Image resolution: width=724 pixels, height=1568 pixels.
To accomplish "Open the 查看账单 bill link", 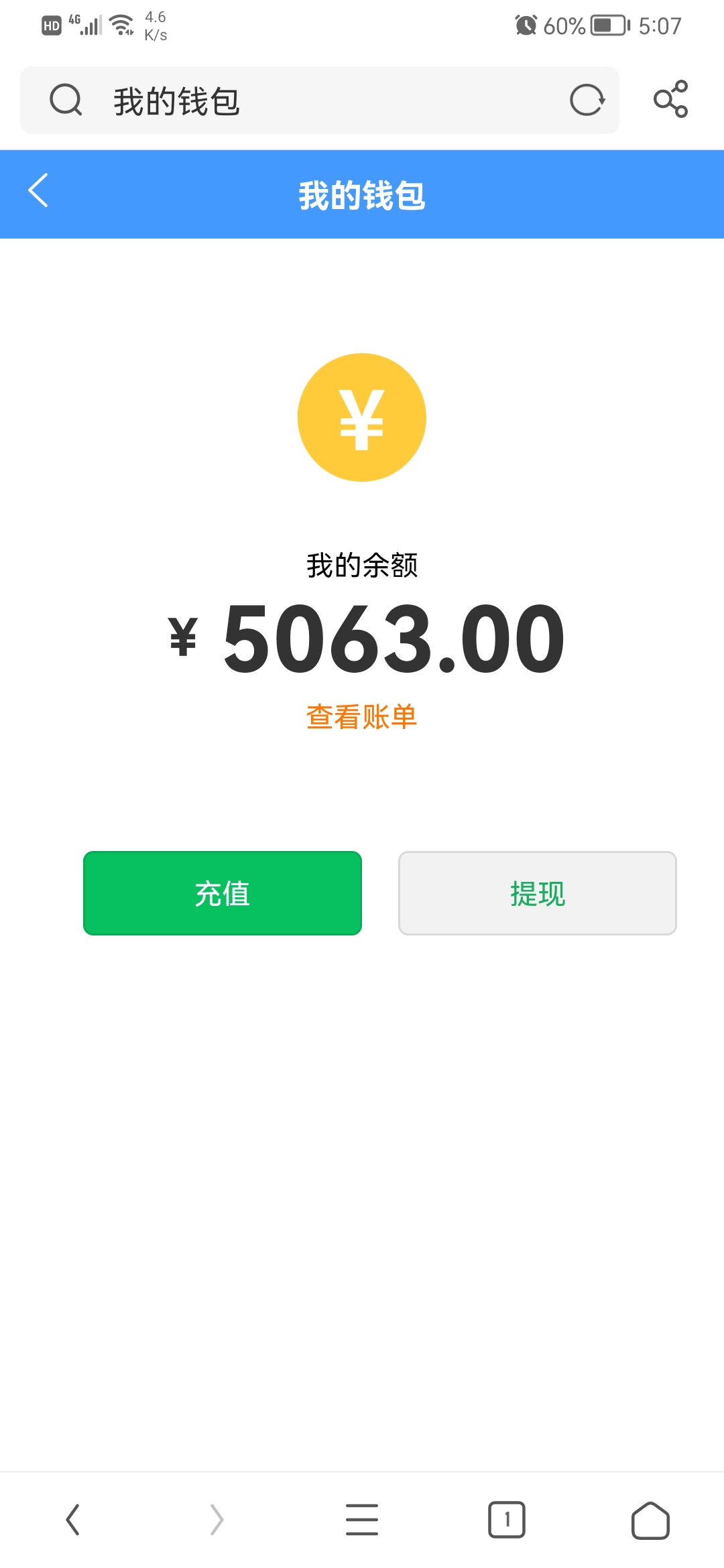I will [x=361, y=717].
